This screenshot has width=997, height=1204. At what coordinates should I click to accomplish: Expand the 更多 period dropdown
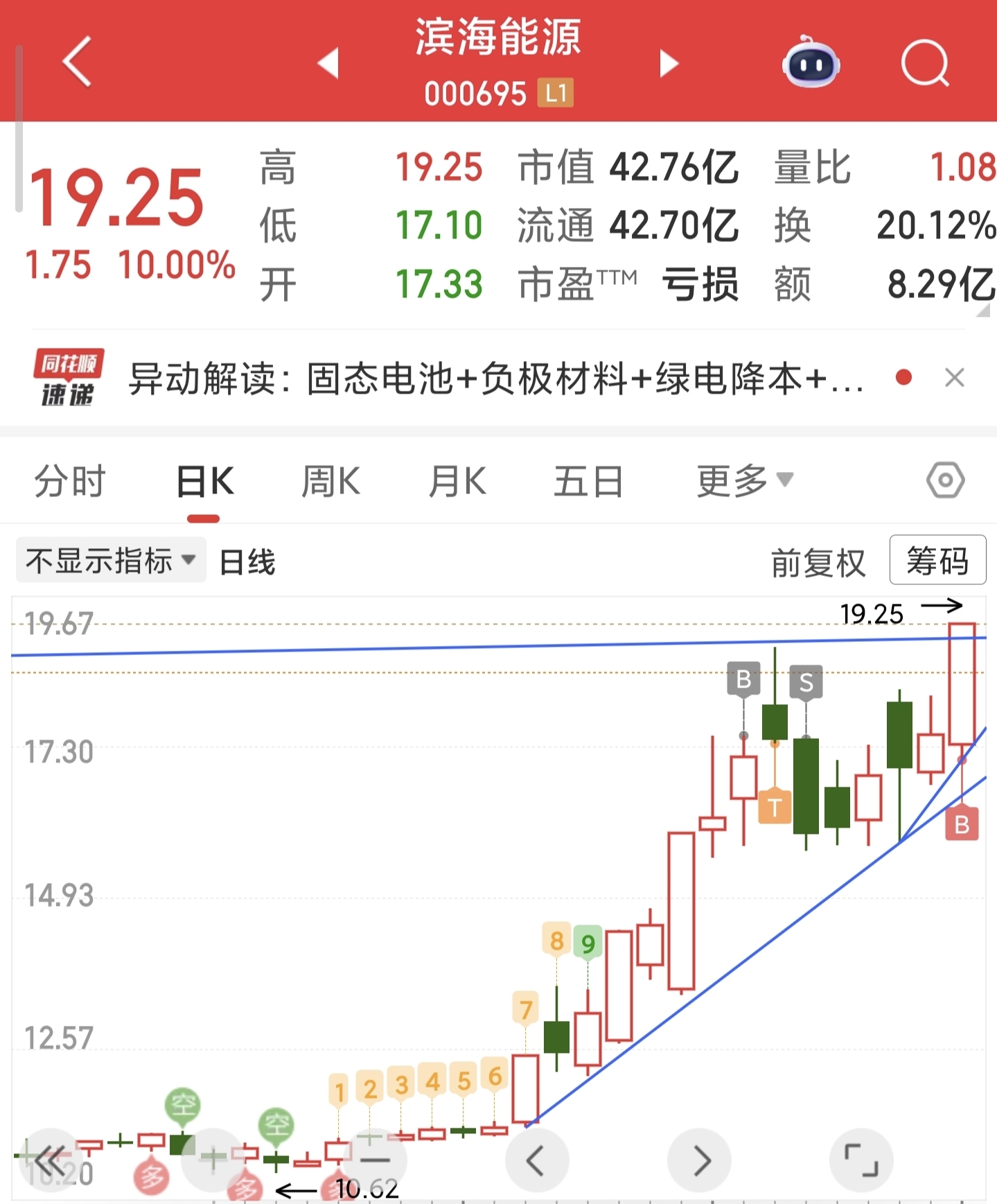(745, 481)
